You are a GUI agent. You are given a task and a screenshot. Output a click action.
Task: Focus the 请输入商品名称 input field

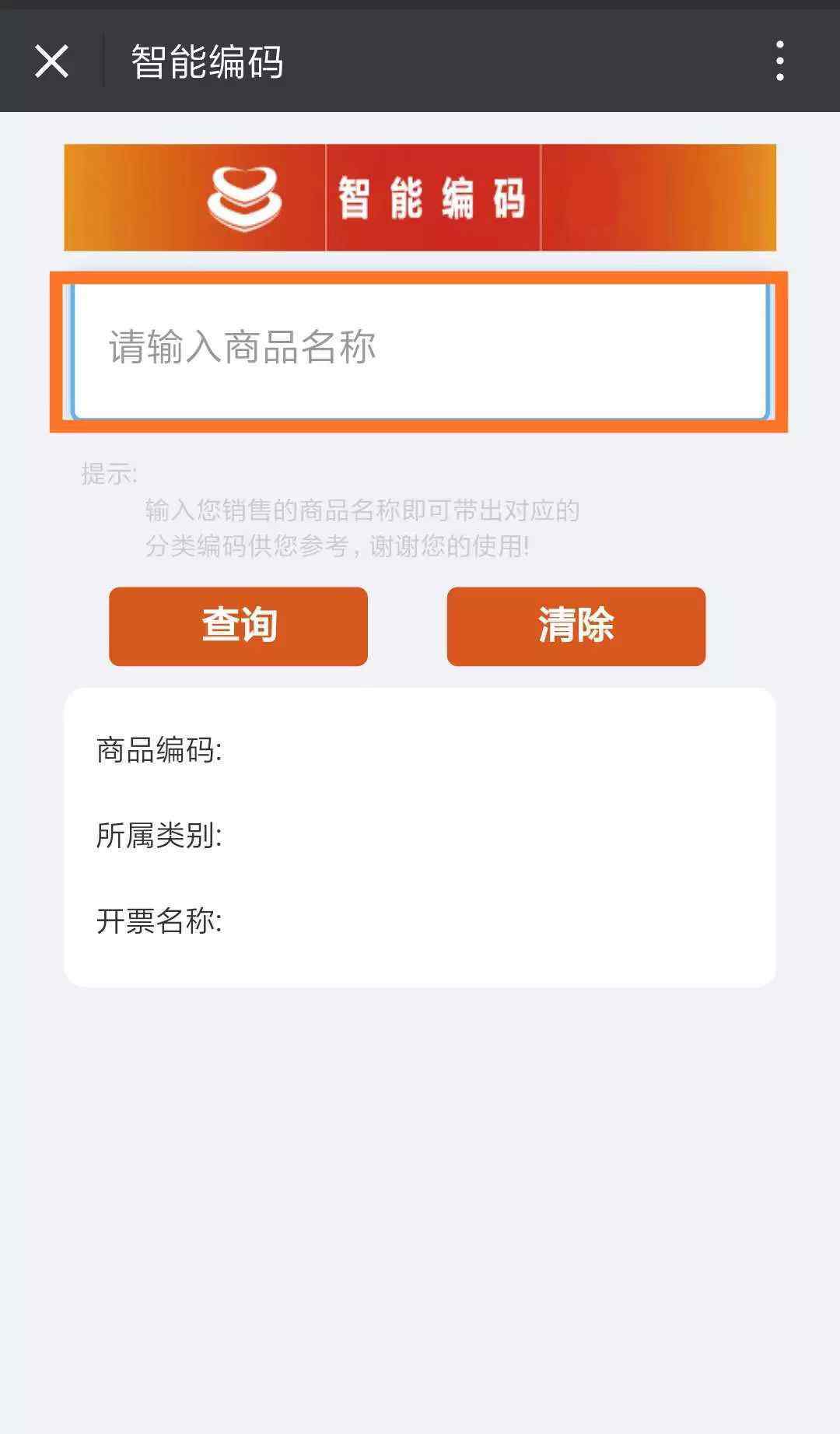(x=419, y=352)
